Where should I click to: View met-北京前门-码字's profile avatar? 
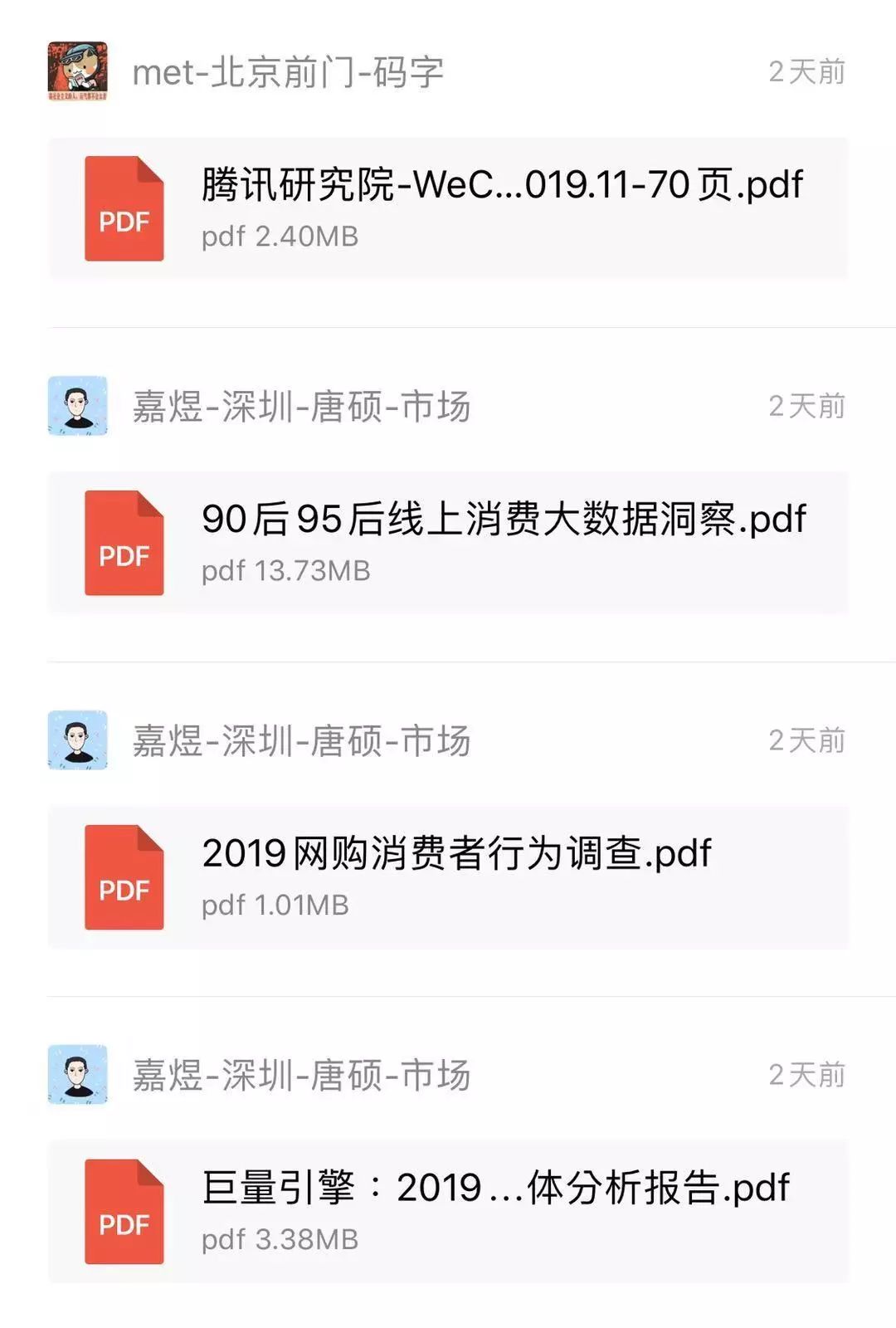78,71
